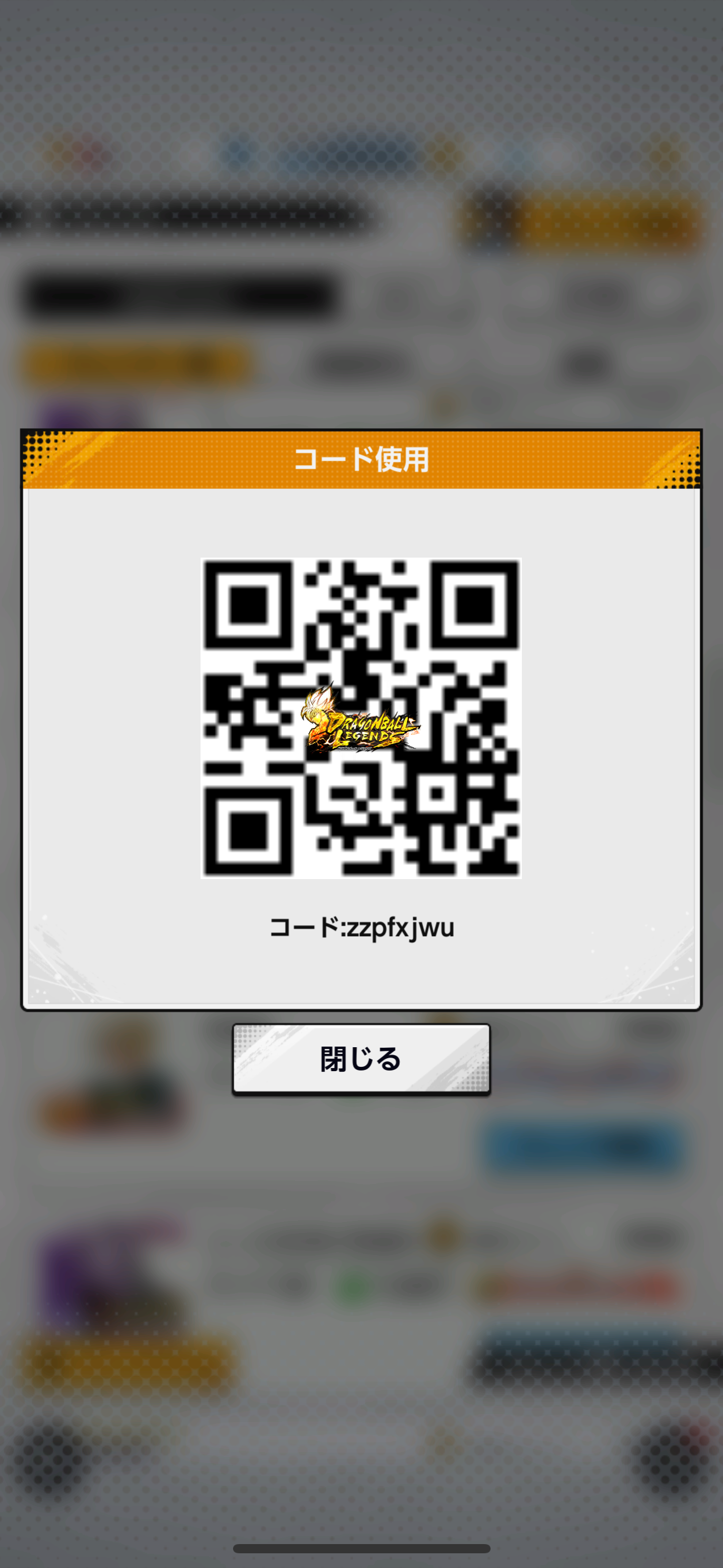Close the code dialog with 閉じる

click(x=361, y=1059)
